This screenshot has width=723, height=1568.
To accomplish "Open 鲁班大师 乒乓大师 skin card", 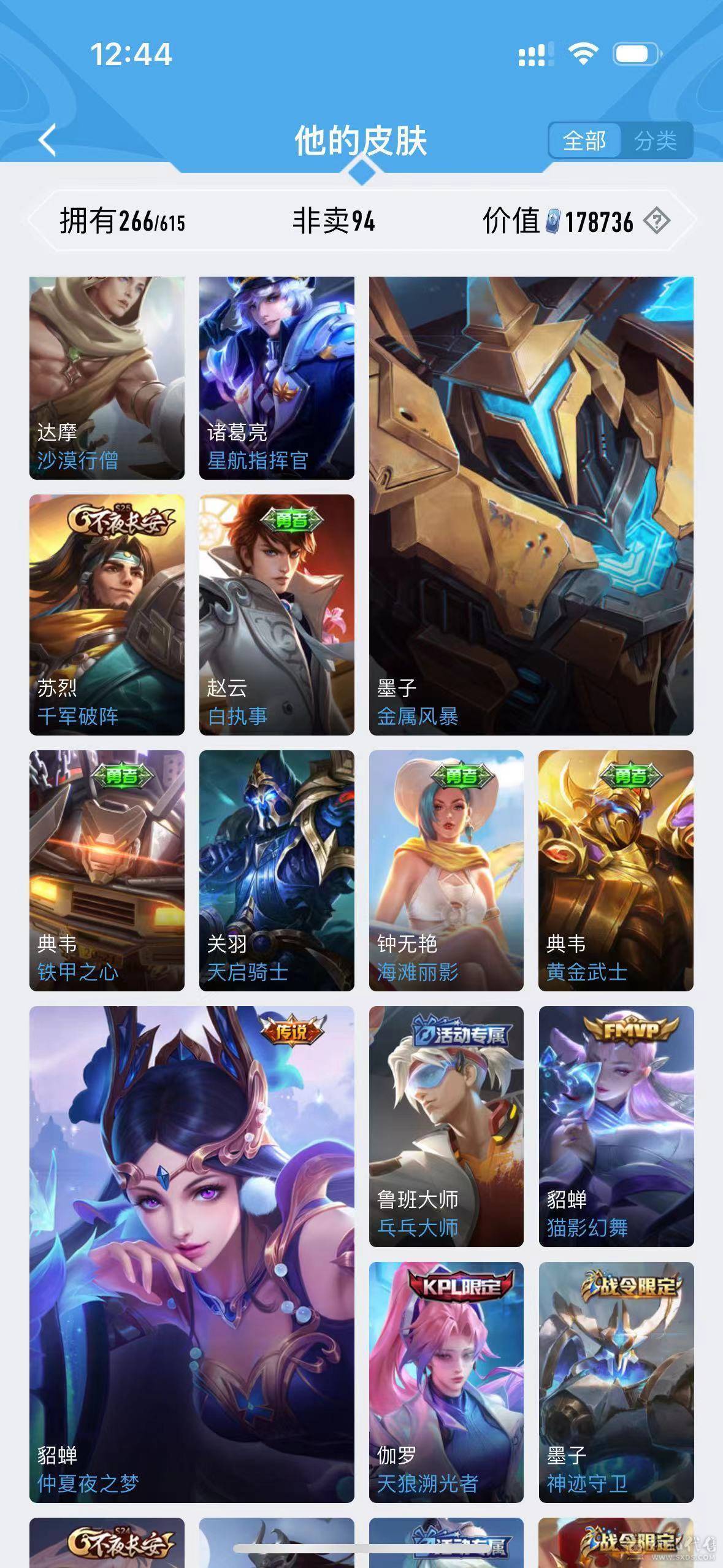I will pyautogui.click(x=446, y=1126).
